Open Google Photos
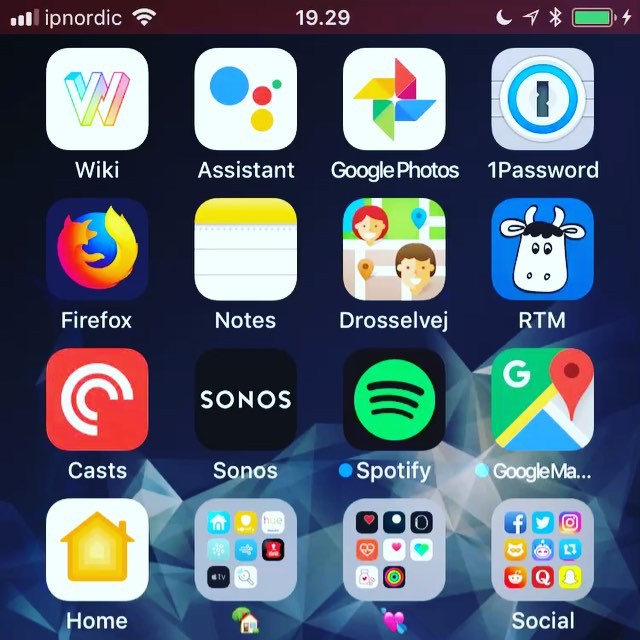Image resolution: width=640 pixels, height=640 pixels. point(394,99)
